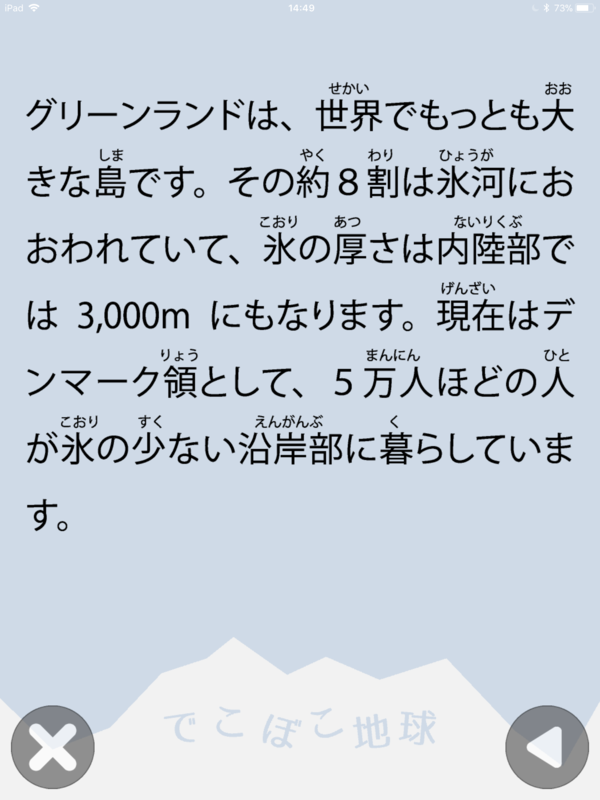The image size is (600, 800).
Task: Go back with the triangle arrow
Action: click(548, 746)
